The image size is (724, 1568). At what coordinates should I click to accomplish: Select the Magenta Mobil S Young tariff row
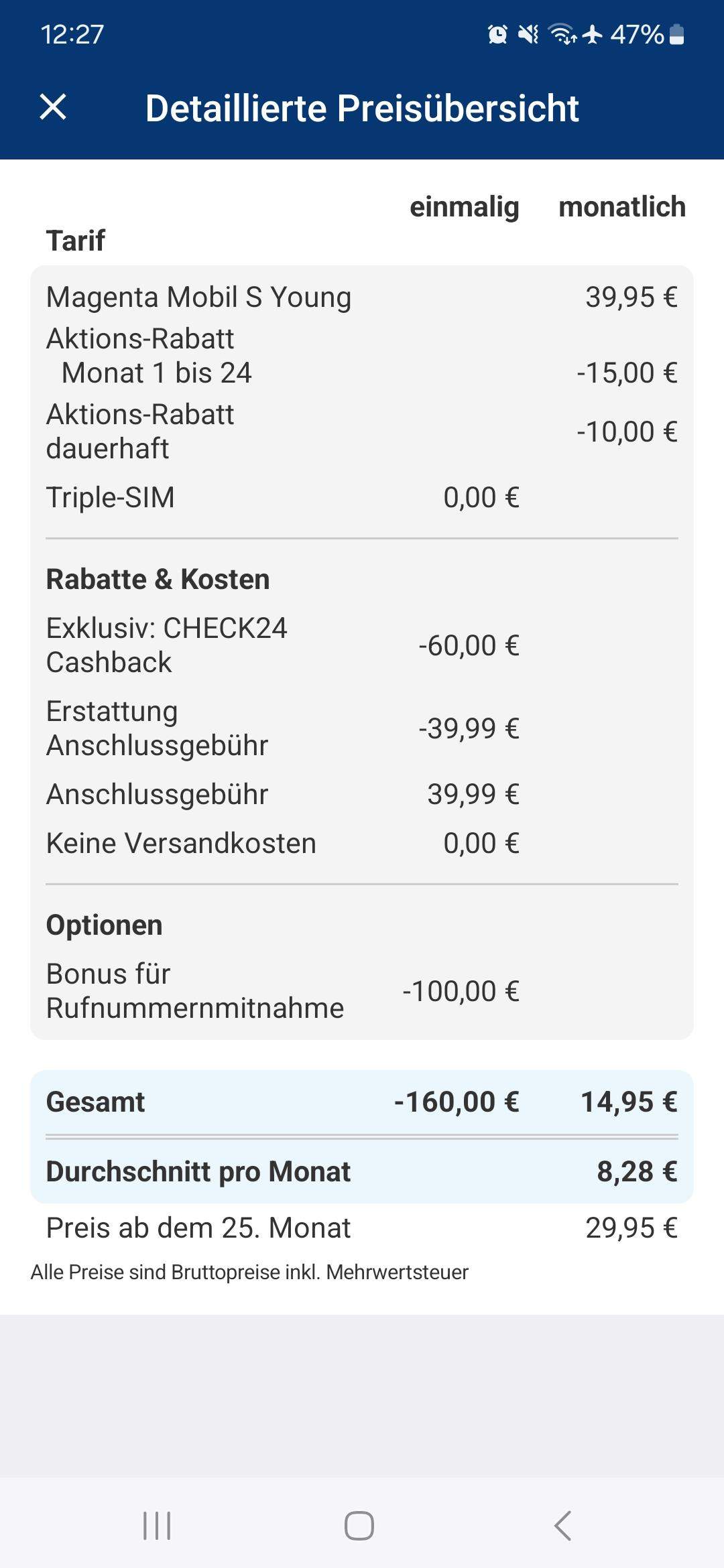coord(362,297)
